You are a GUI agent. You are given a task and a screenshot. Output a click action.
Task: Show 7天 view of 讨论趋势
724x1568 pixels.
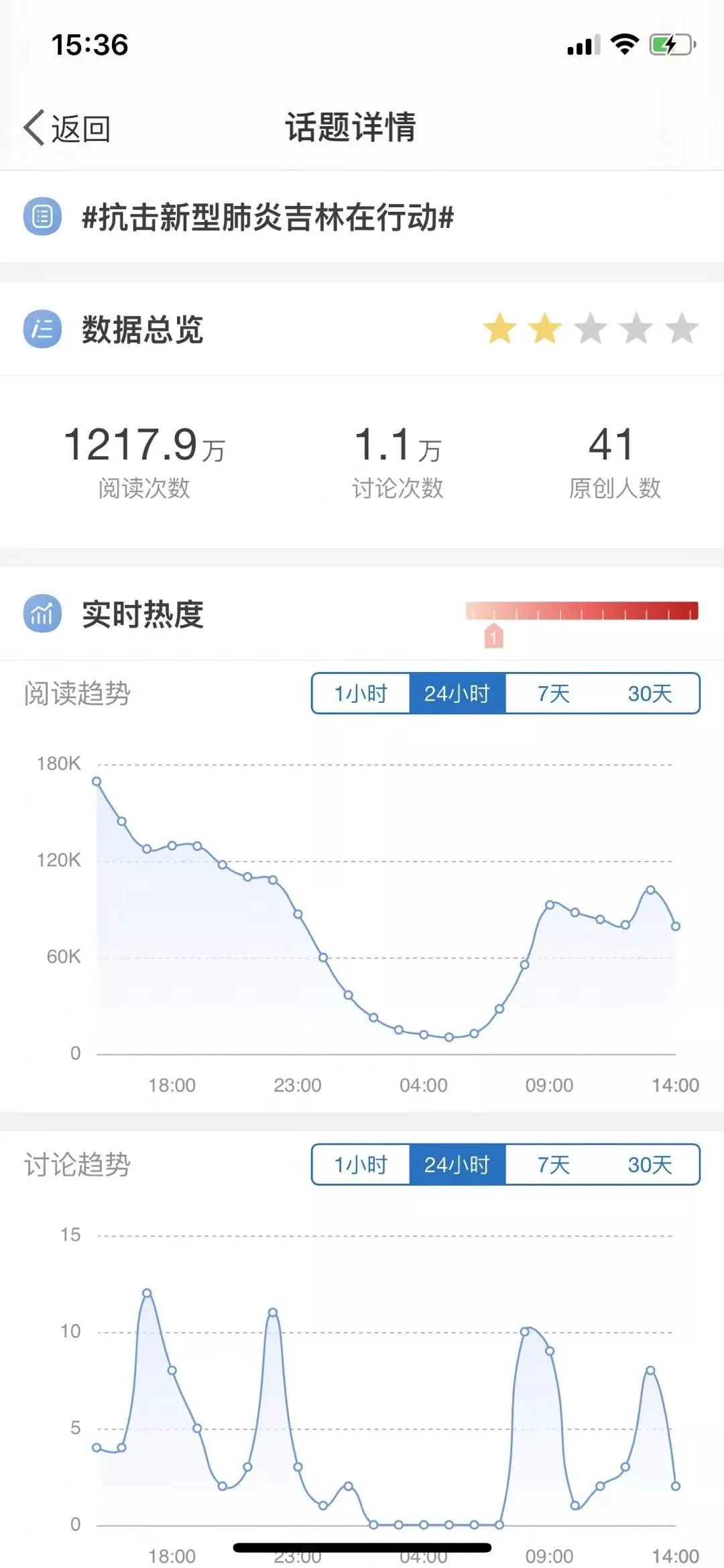[554, 1165]
